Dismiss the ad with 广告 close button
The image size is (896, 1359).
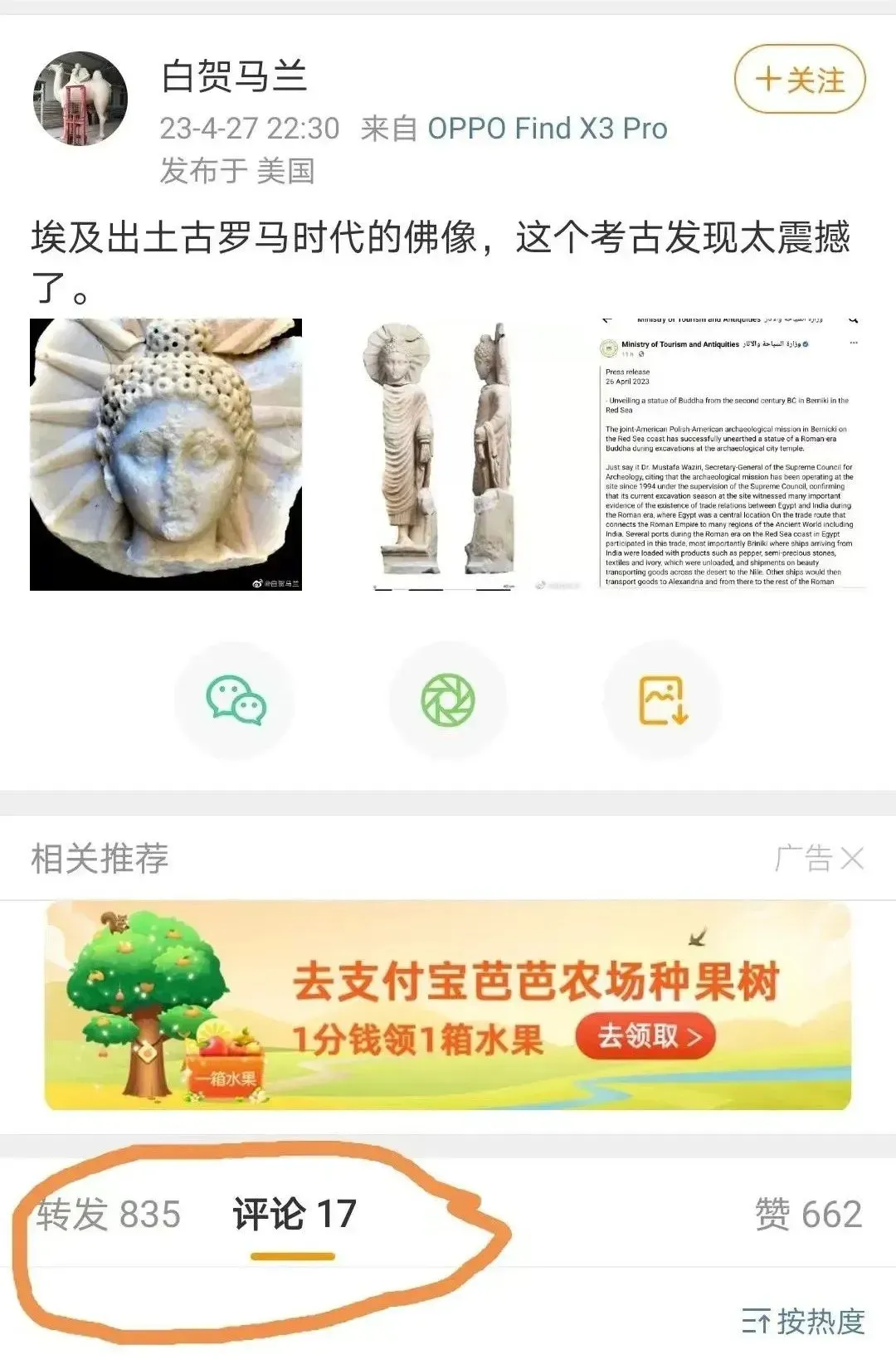coord(851,859)
